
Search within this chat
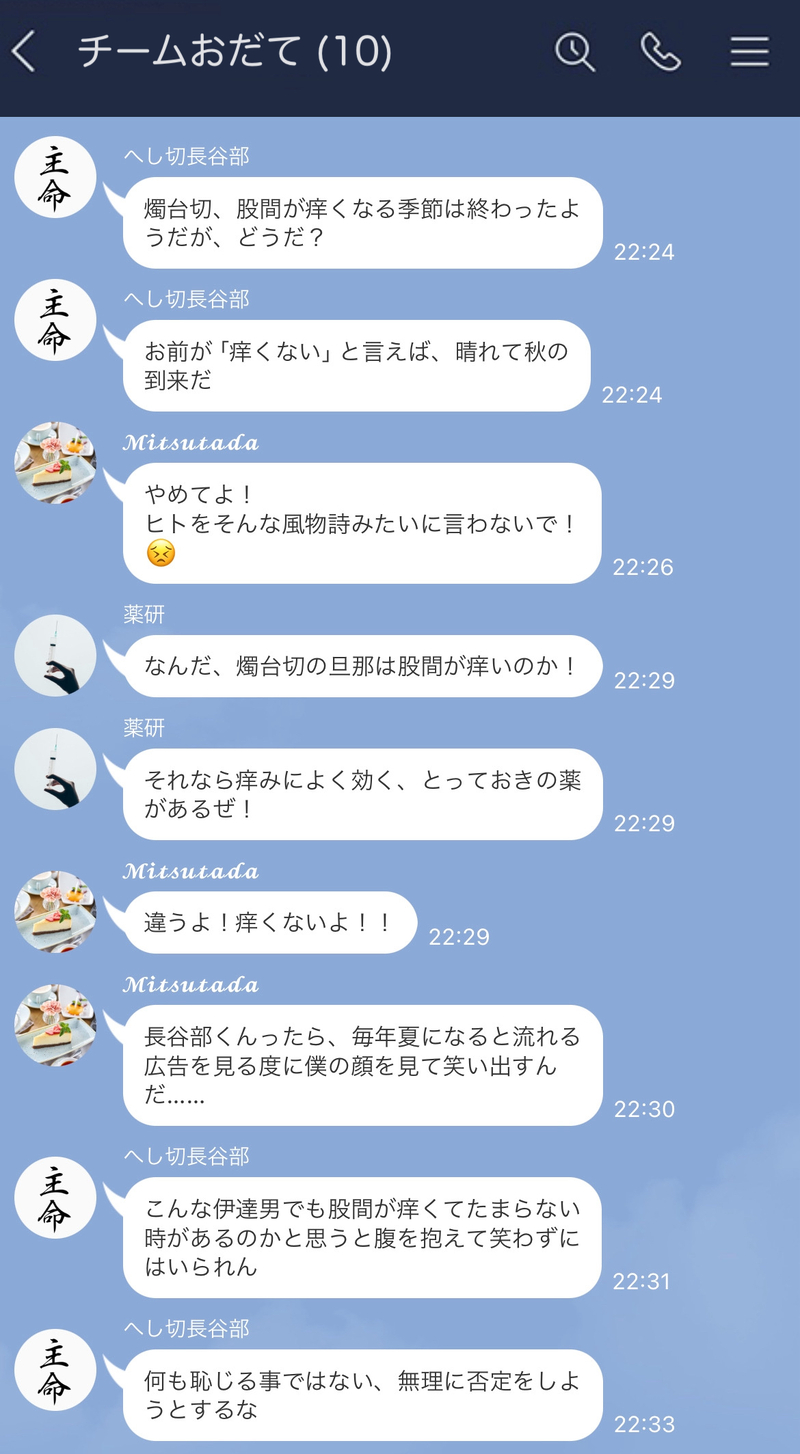pos(575,51)
